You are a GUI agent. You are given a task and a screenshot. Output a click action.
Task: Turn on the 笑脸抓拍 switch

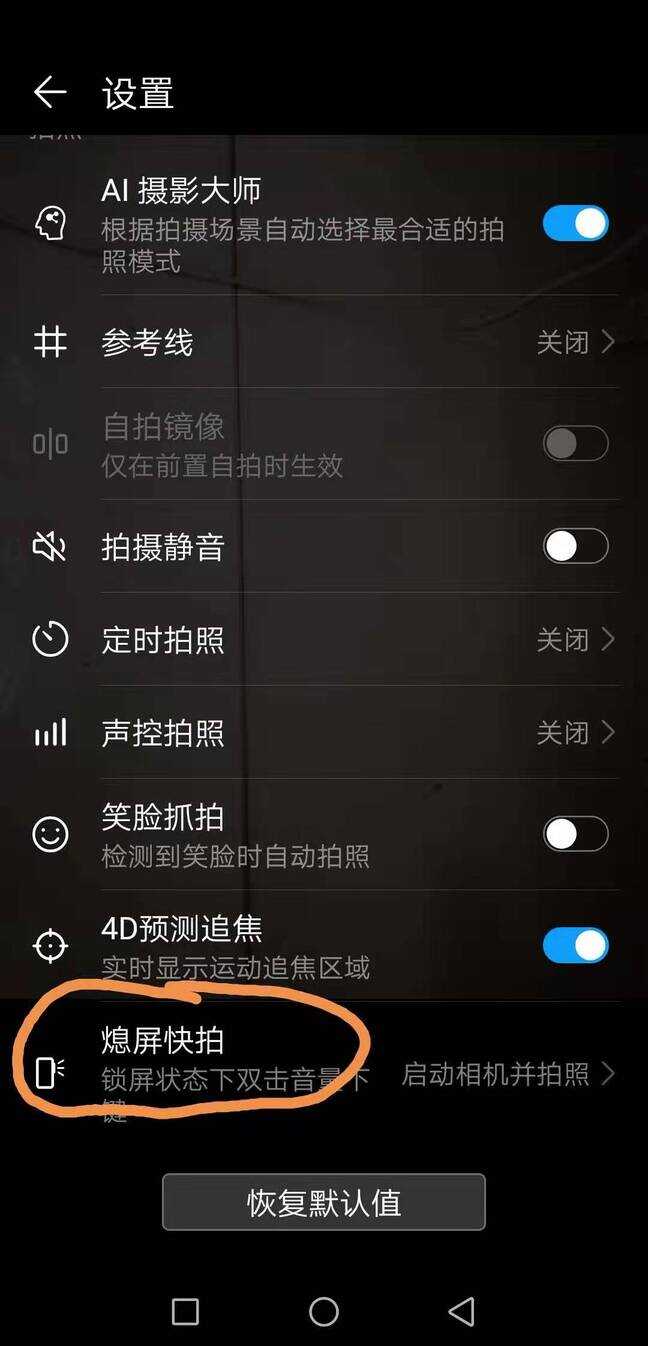[575, 834]
